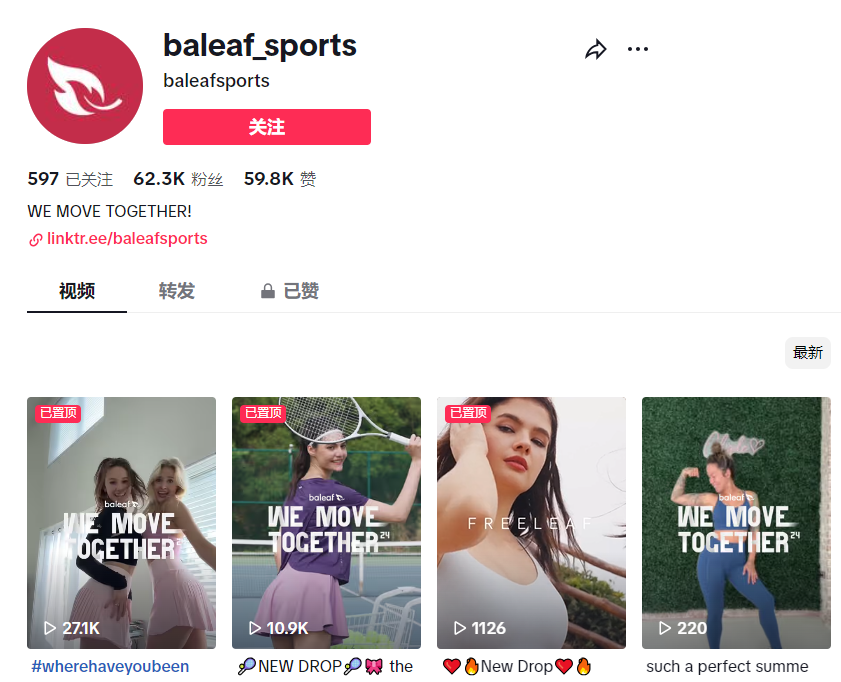Open the video with 220 views
The image size is (841, 682).
[x=736, y=520]
